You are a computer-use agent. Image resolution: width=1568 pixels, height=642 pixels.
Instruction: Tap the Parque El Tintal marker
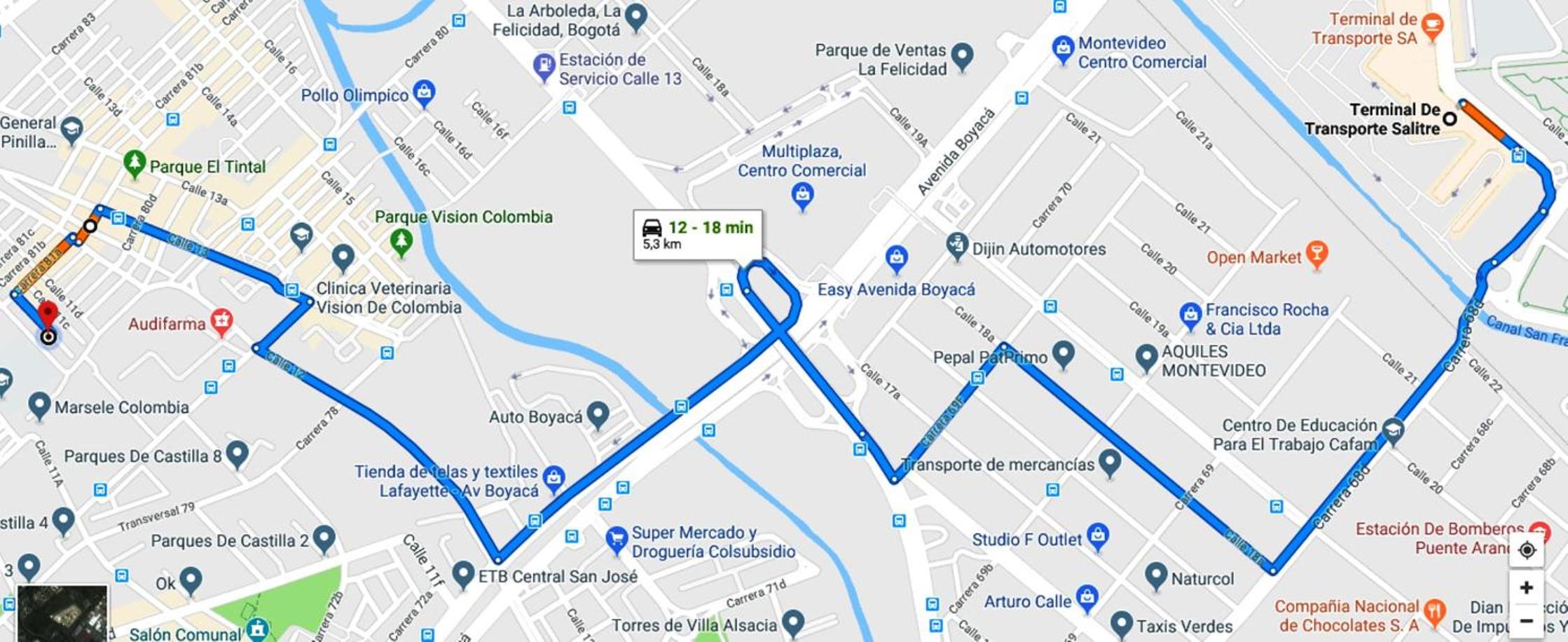coord(134,164)
